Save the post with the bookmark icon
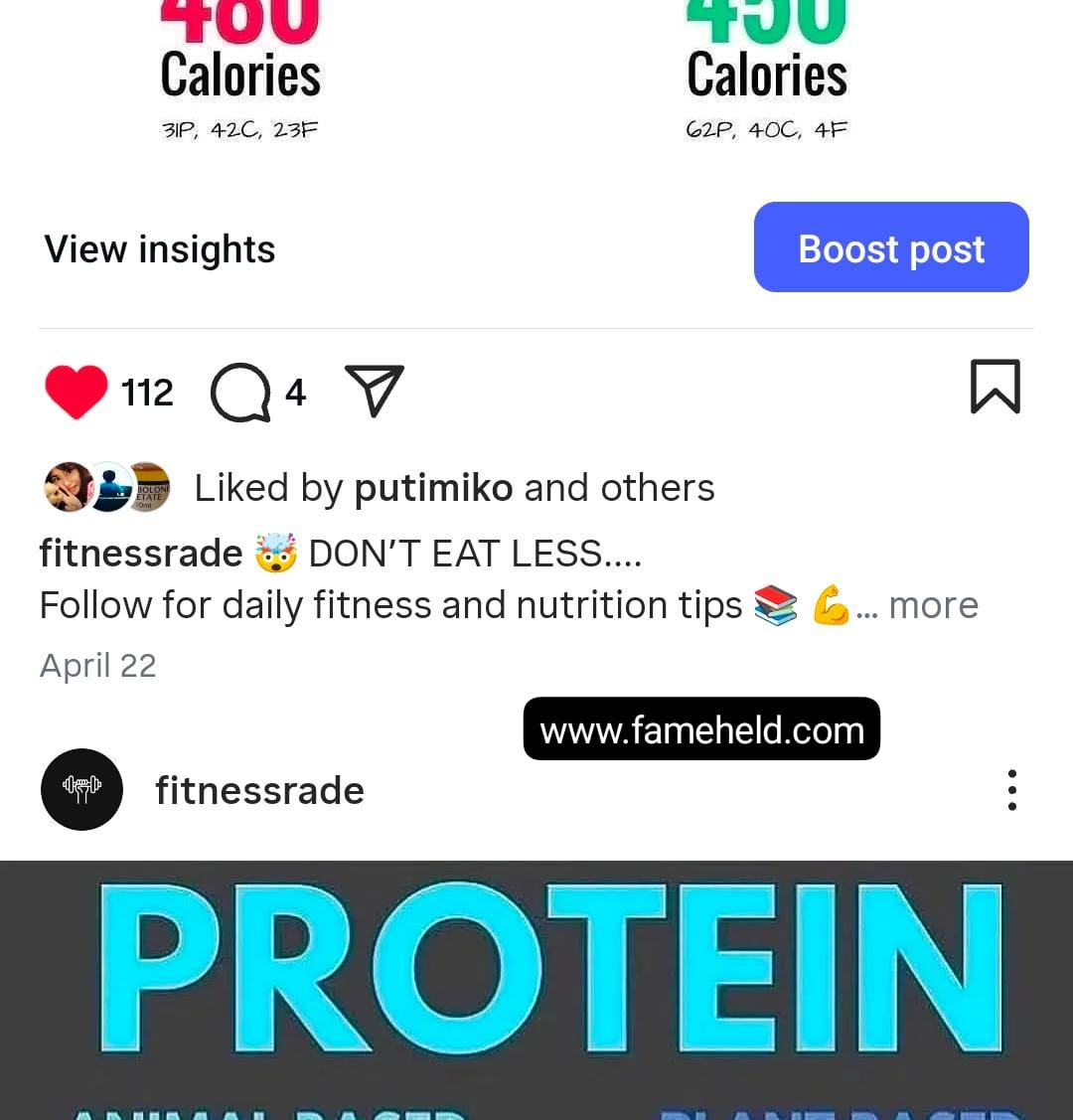This screenshot has height=1120, width=1073. pyautogui.click(x=995, y=387)
